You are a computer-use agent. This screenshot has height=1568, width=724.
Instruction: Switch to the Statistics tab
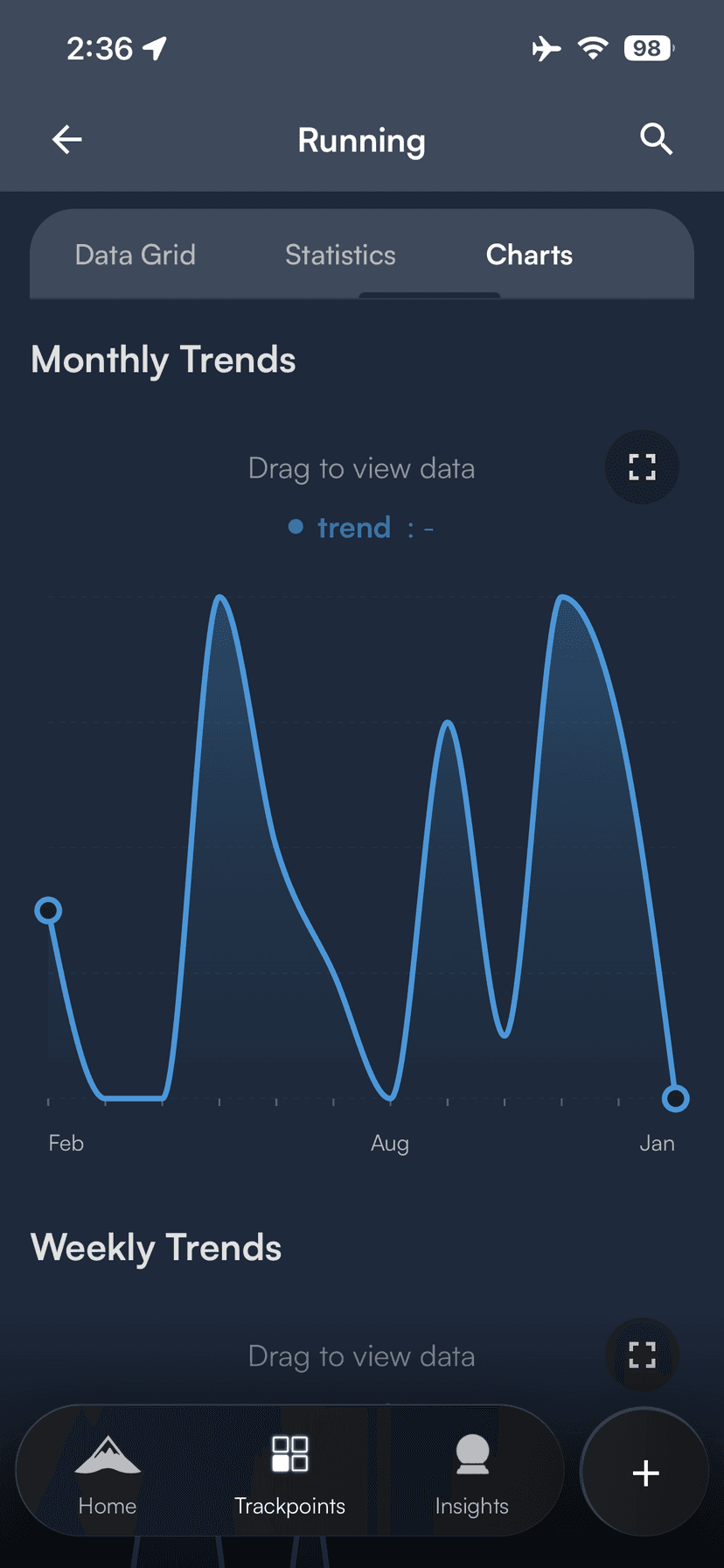coord(340,255)
